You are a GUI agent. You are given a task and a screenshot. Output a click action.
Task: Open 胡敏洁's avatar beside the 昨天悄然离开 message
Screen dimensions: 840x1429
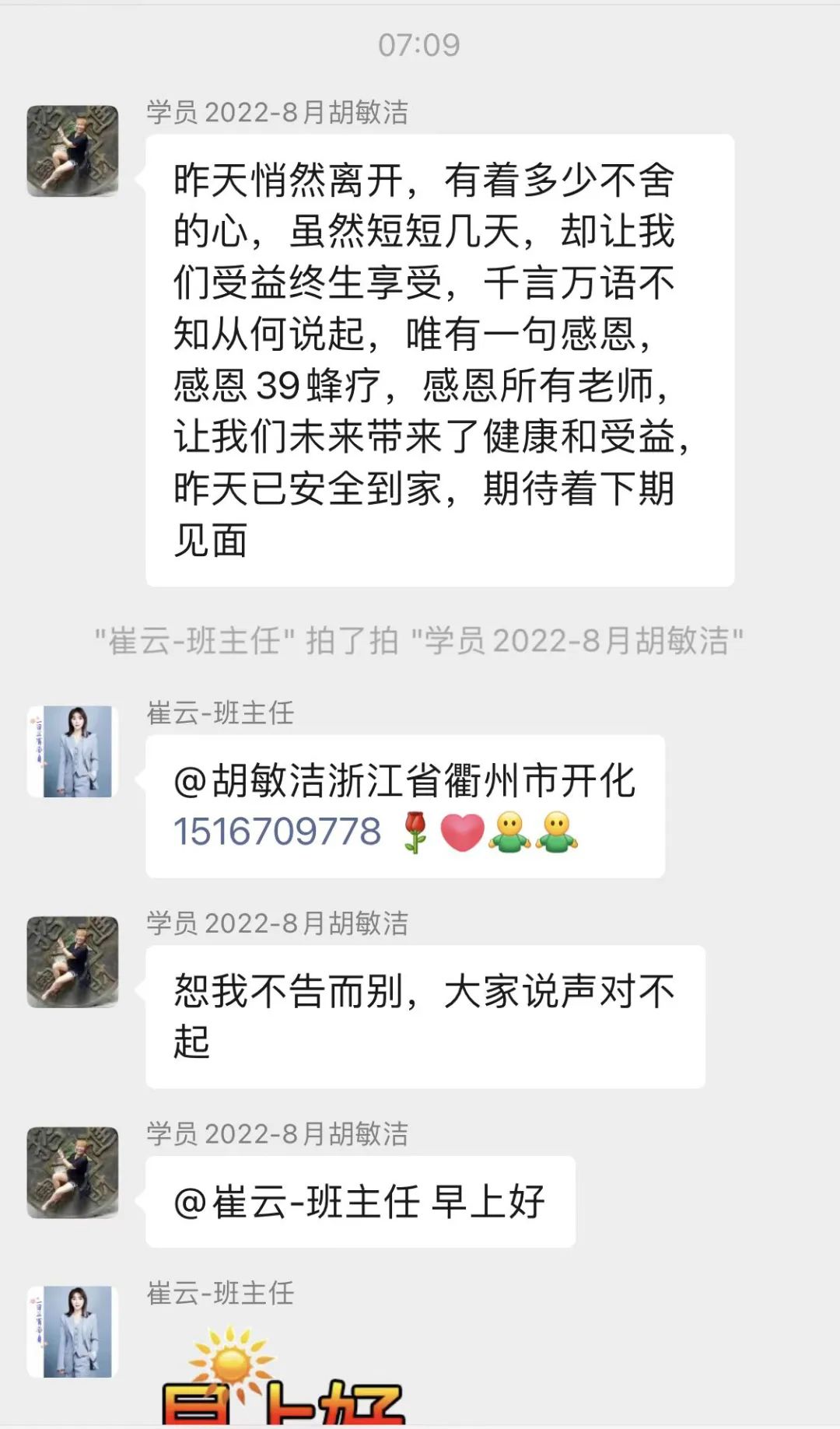[72, 151]
